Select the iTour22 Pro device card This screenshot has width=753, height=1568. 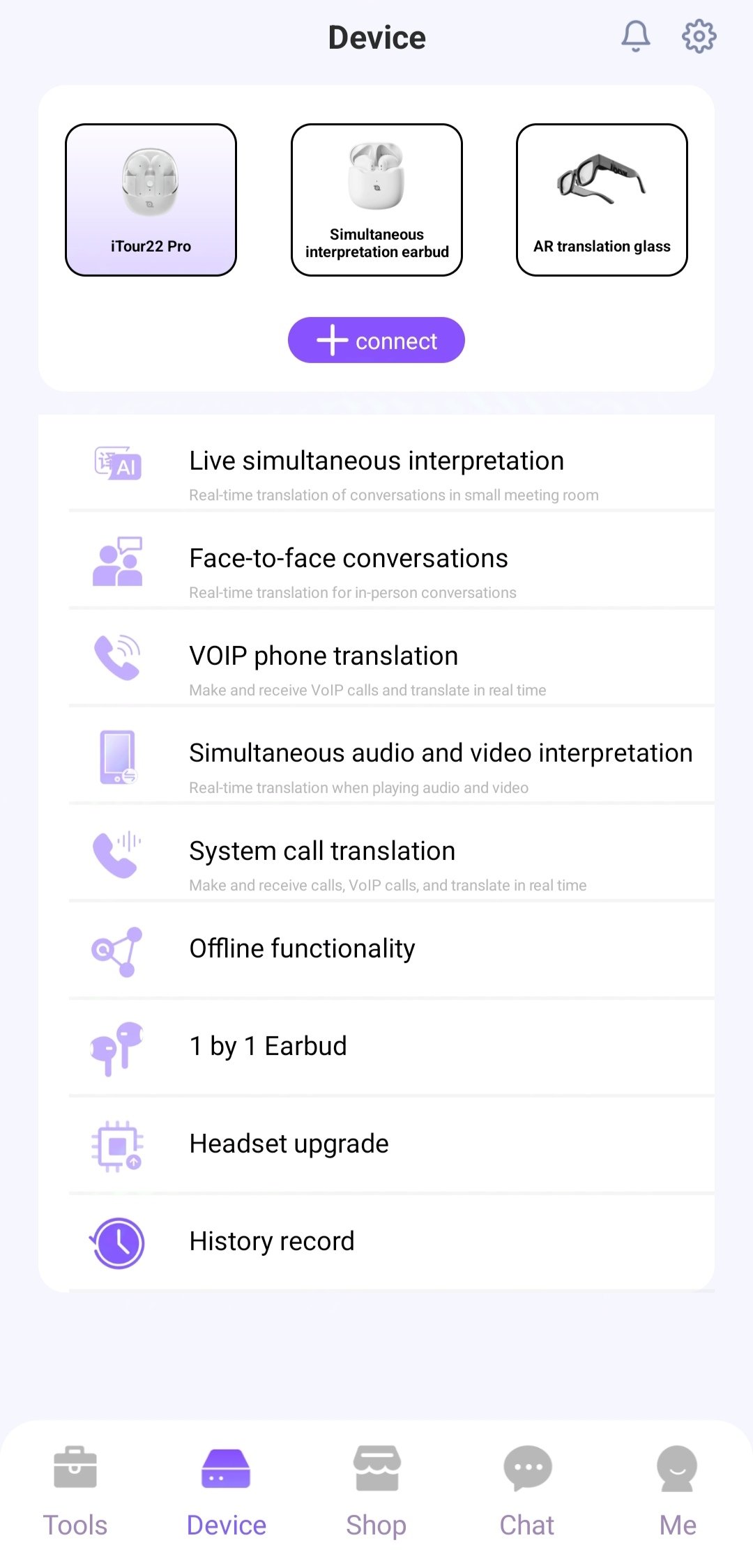pos(151,200)
